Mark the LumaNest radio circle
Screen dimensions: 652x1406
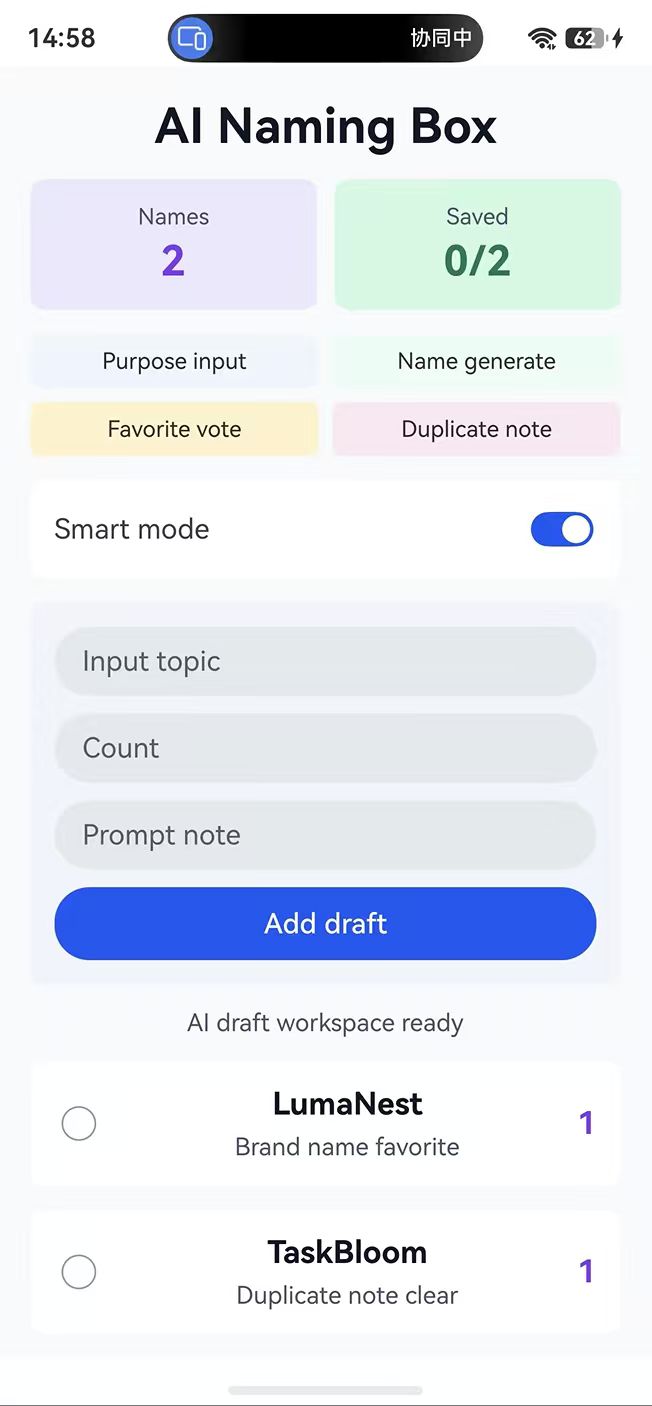79,1124
